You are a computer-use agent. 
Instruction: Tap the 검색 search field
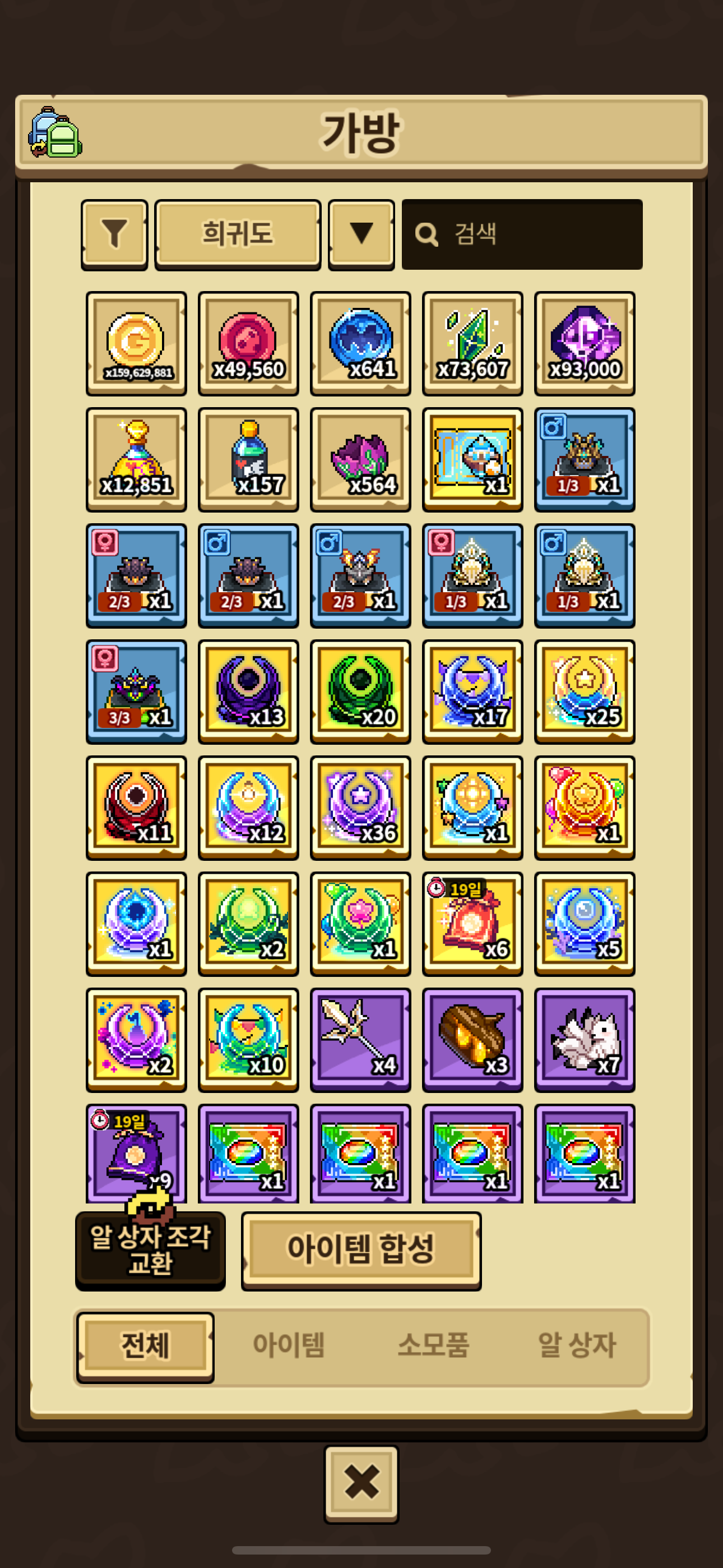click(x=522, y=234)
